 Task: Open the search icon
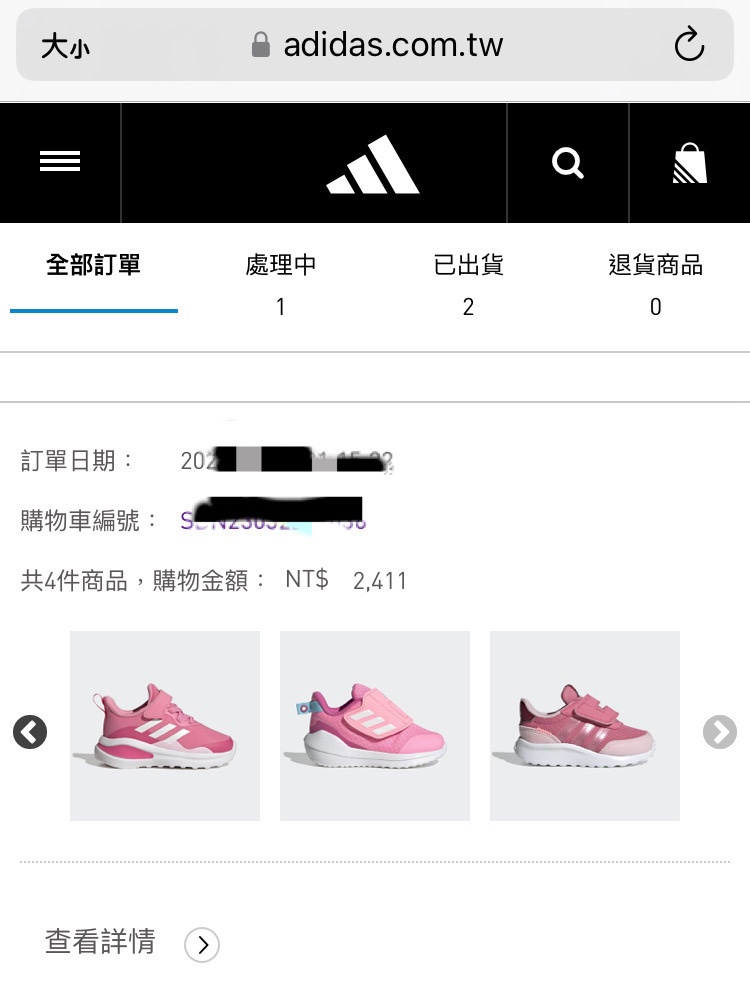(567, 163)
